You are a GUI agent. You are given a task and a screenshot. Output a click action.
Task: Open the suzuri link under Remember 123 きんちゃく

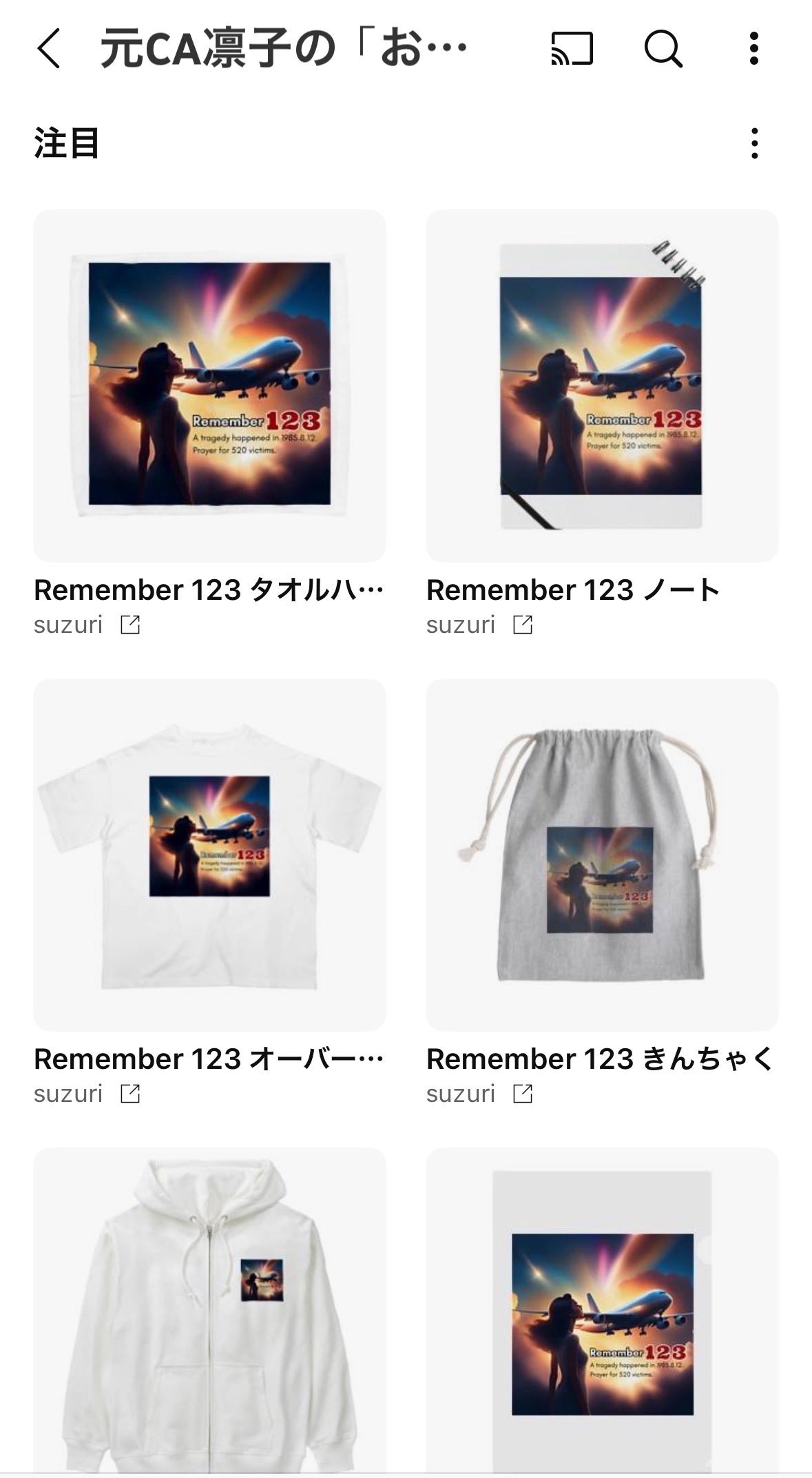479,1094
